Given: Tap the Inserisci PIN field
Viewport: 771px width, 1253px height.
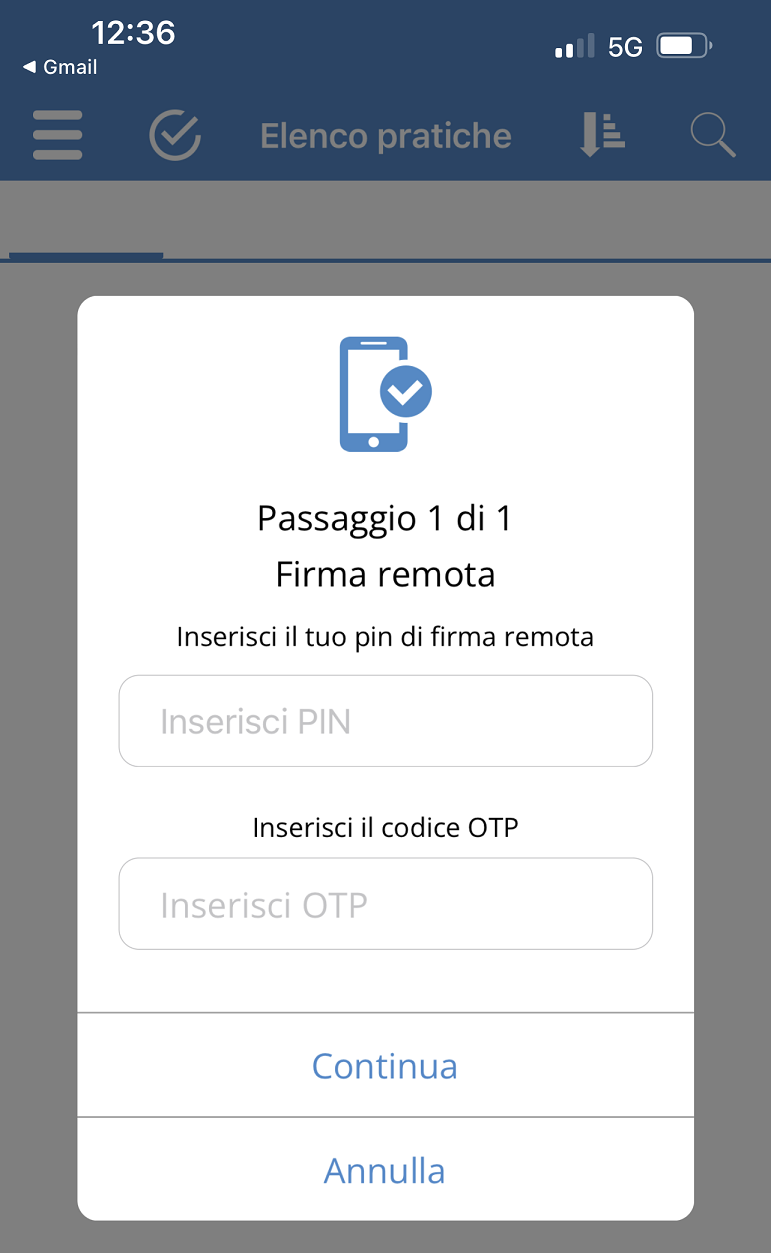Looking at the screenshot, I should point(385,721).
